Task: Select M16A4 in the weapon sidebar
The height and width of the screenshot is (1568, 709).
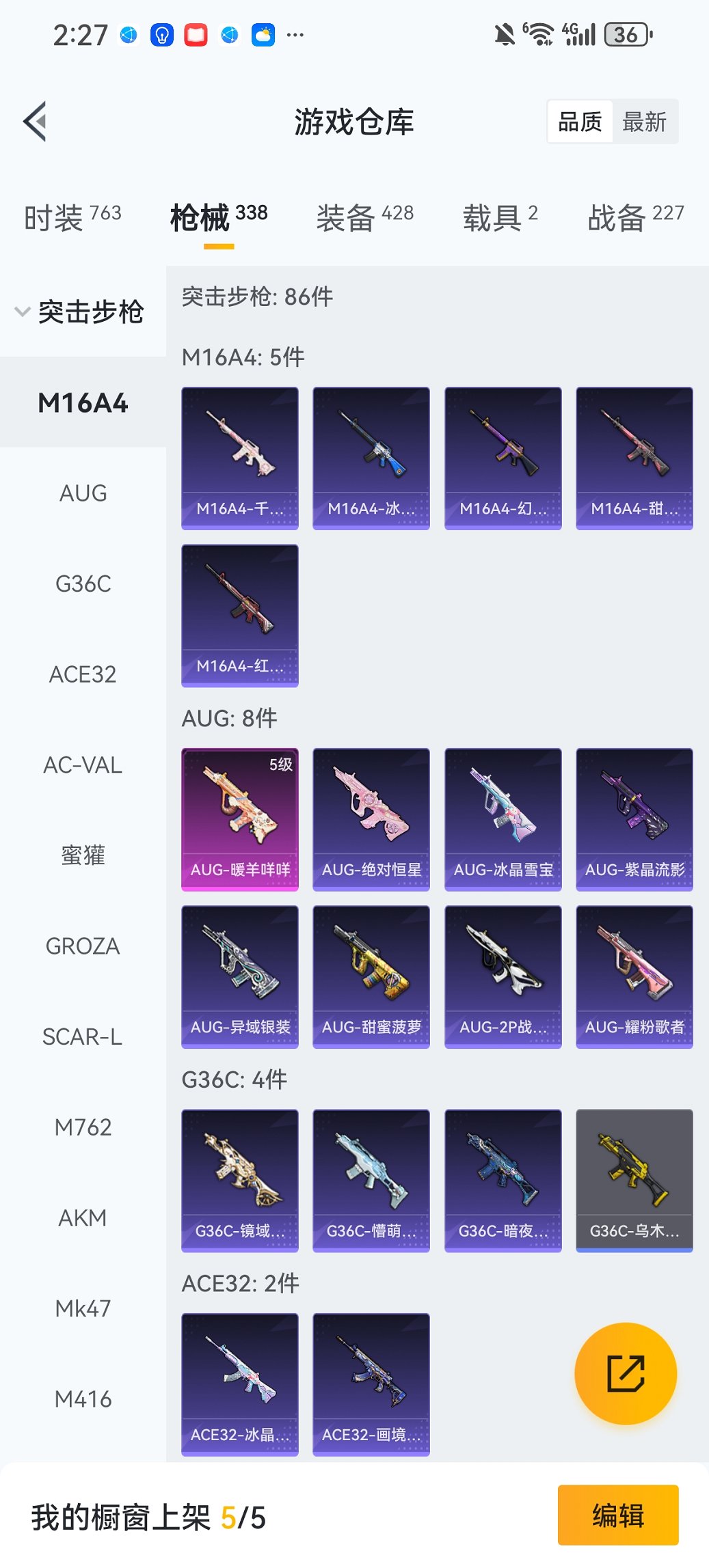Action: [x=82, y=402]
